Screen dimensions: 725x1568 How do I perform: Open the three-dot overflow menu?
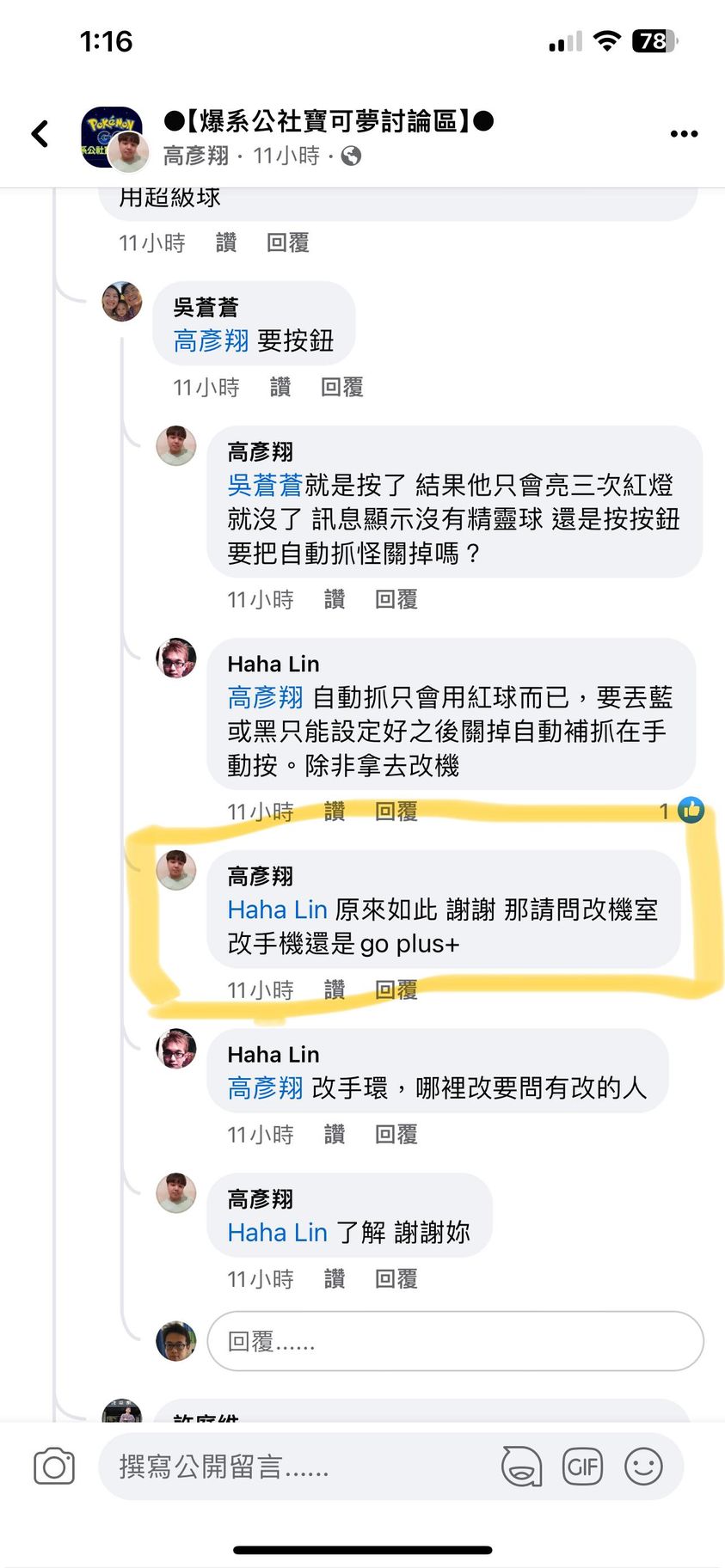(684, 134)
